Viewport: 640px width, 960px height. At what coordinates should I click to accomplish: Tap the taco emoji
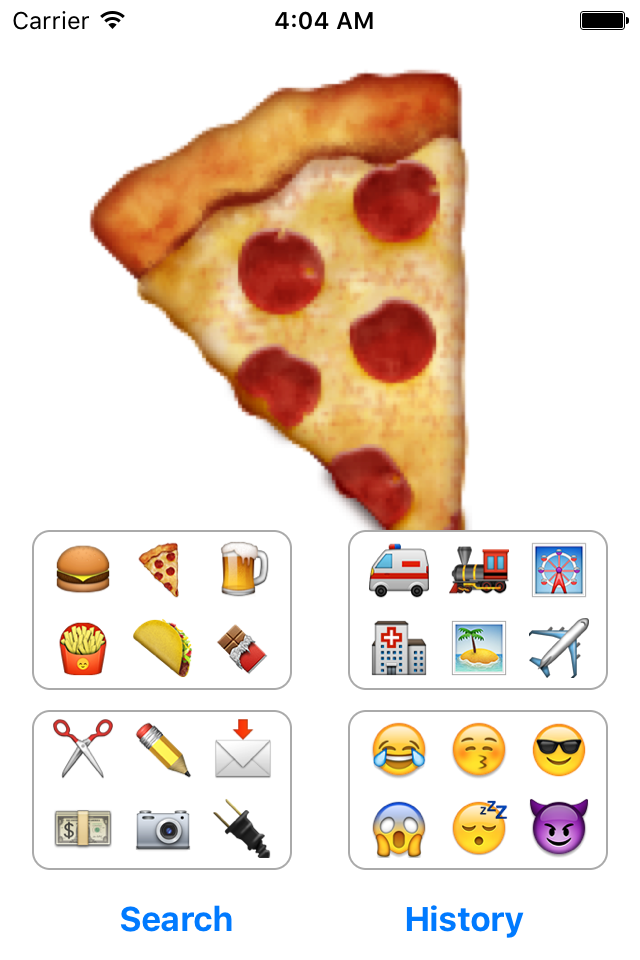click(162, 648)
